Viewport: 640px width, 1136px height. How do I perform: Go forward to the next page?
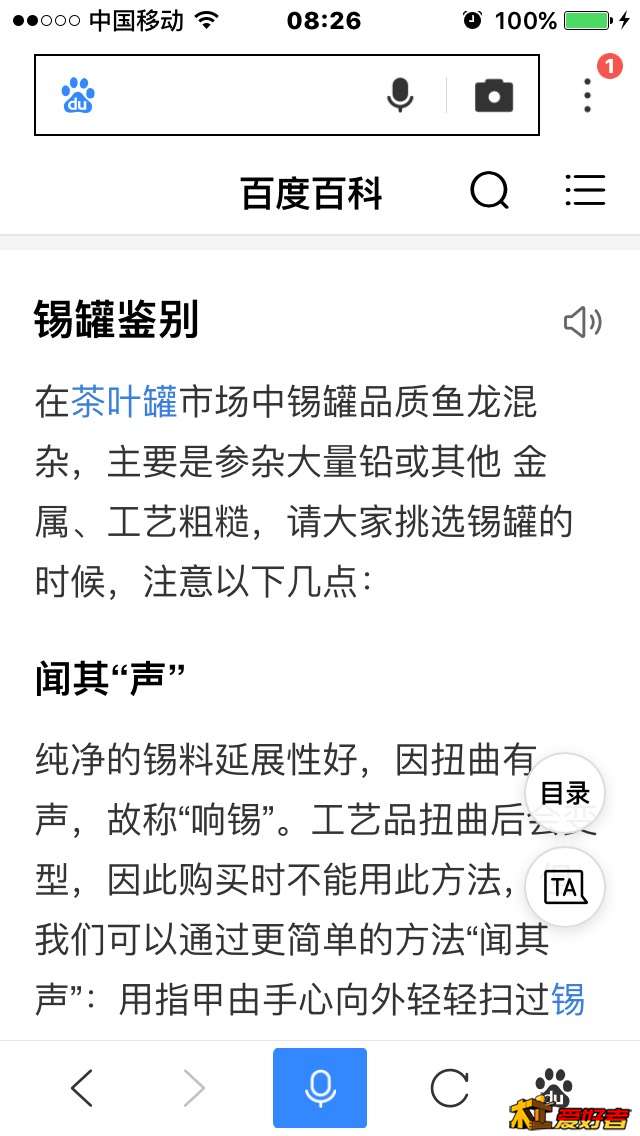pos(194,1087)
